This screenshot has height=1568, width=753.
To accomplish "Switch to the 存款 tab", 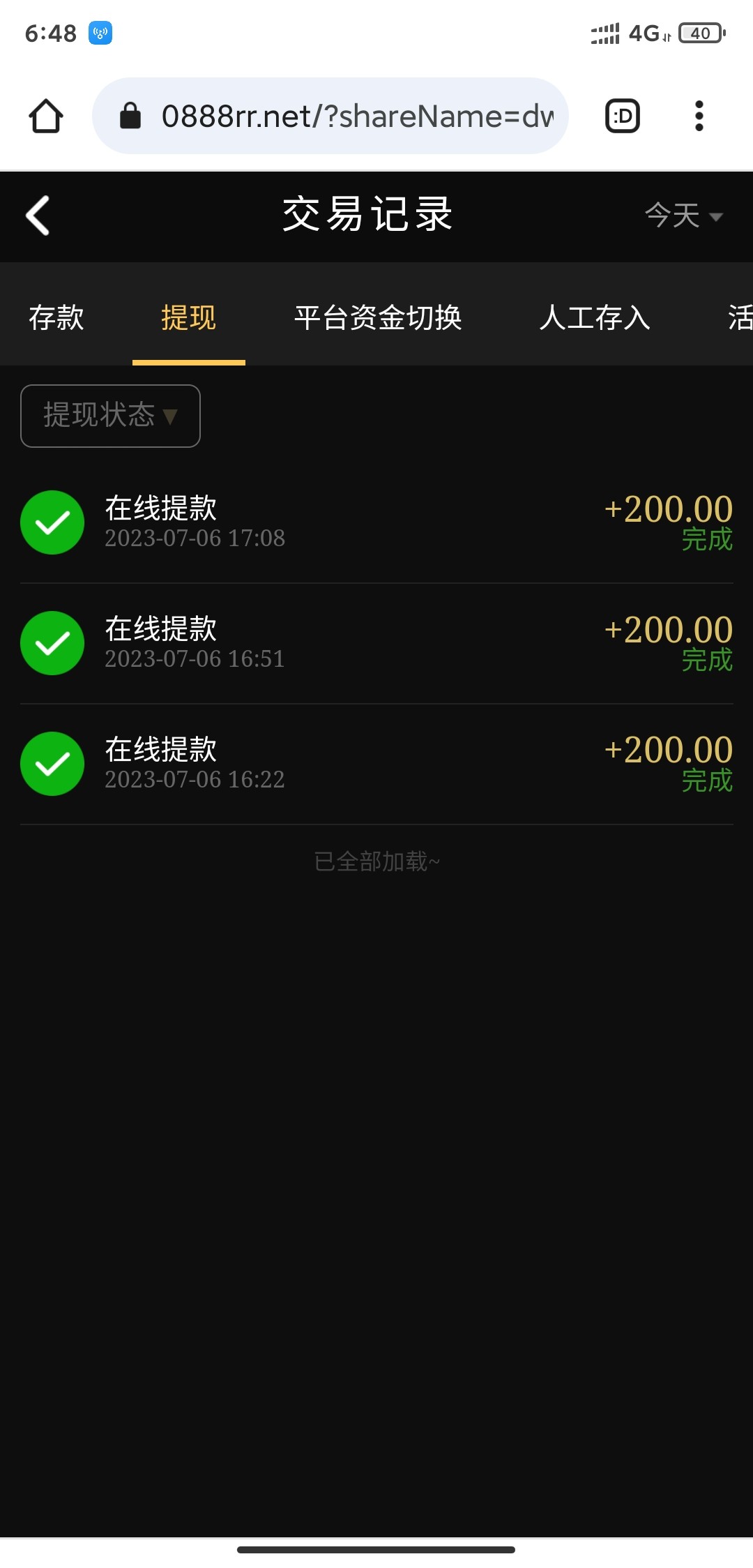I will (56, 317).
